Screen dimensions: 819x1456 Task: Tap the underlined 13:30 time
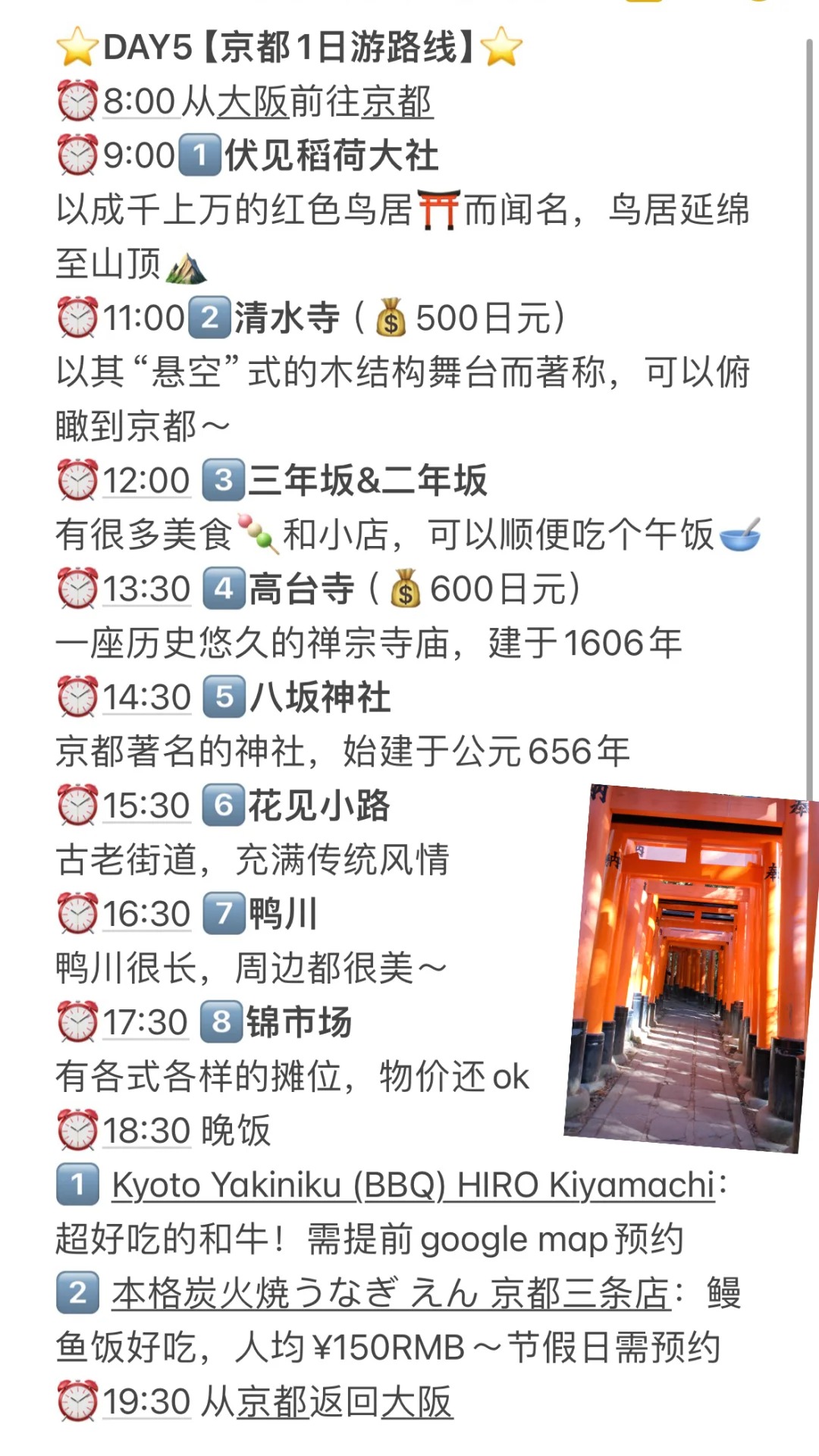146,589
